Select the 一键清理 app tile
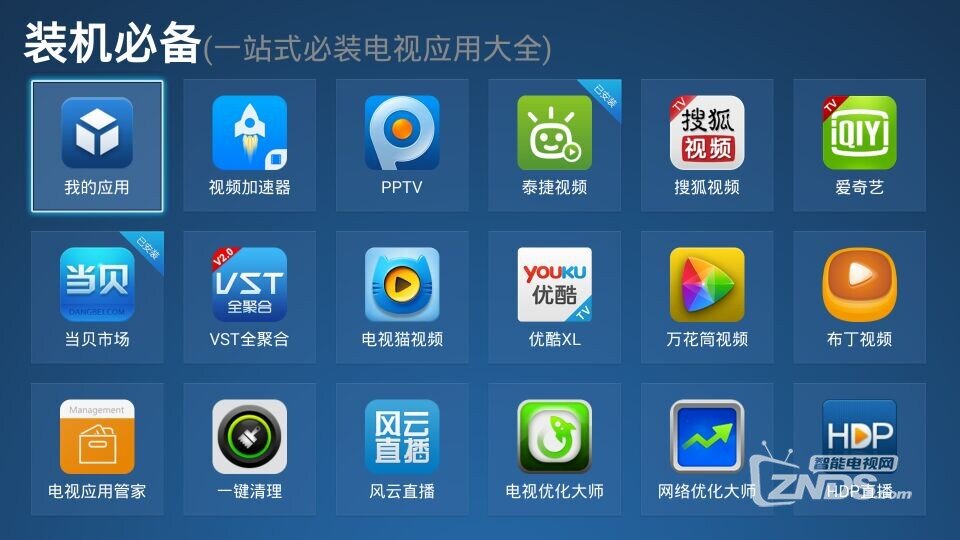The height and width of the screenshot is (540, 960). [x=249, y=448]
